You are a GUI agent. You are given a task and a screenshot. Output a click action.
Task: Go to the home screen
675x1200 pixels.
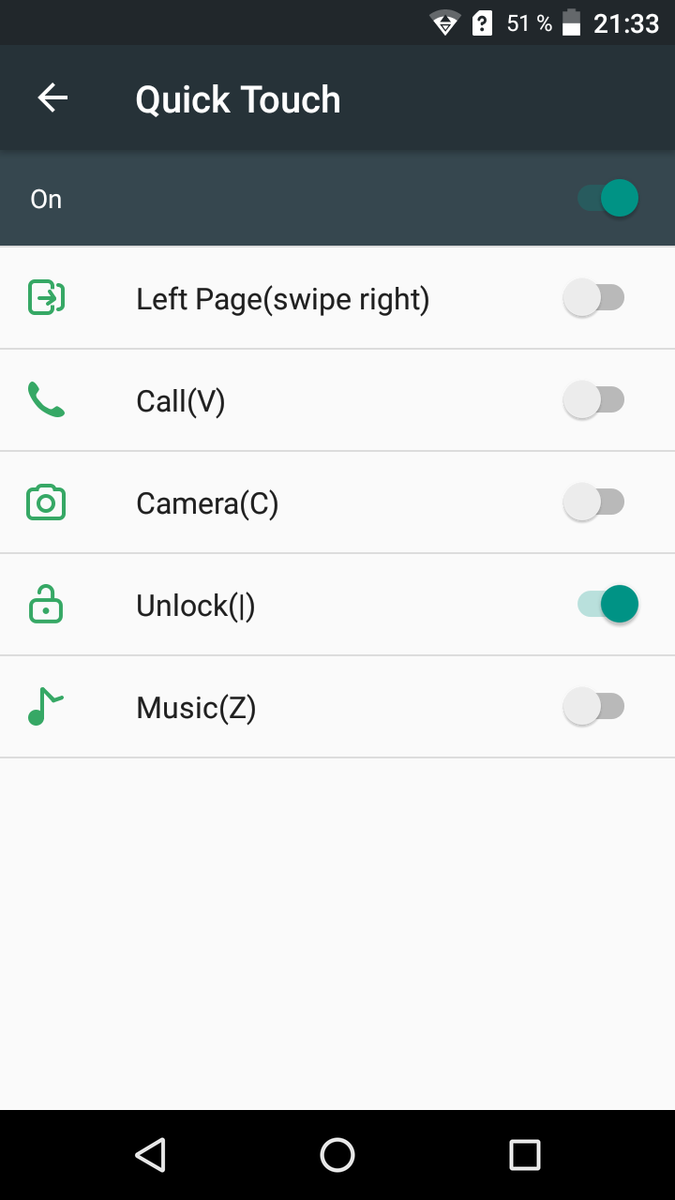337,1155
